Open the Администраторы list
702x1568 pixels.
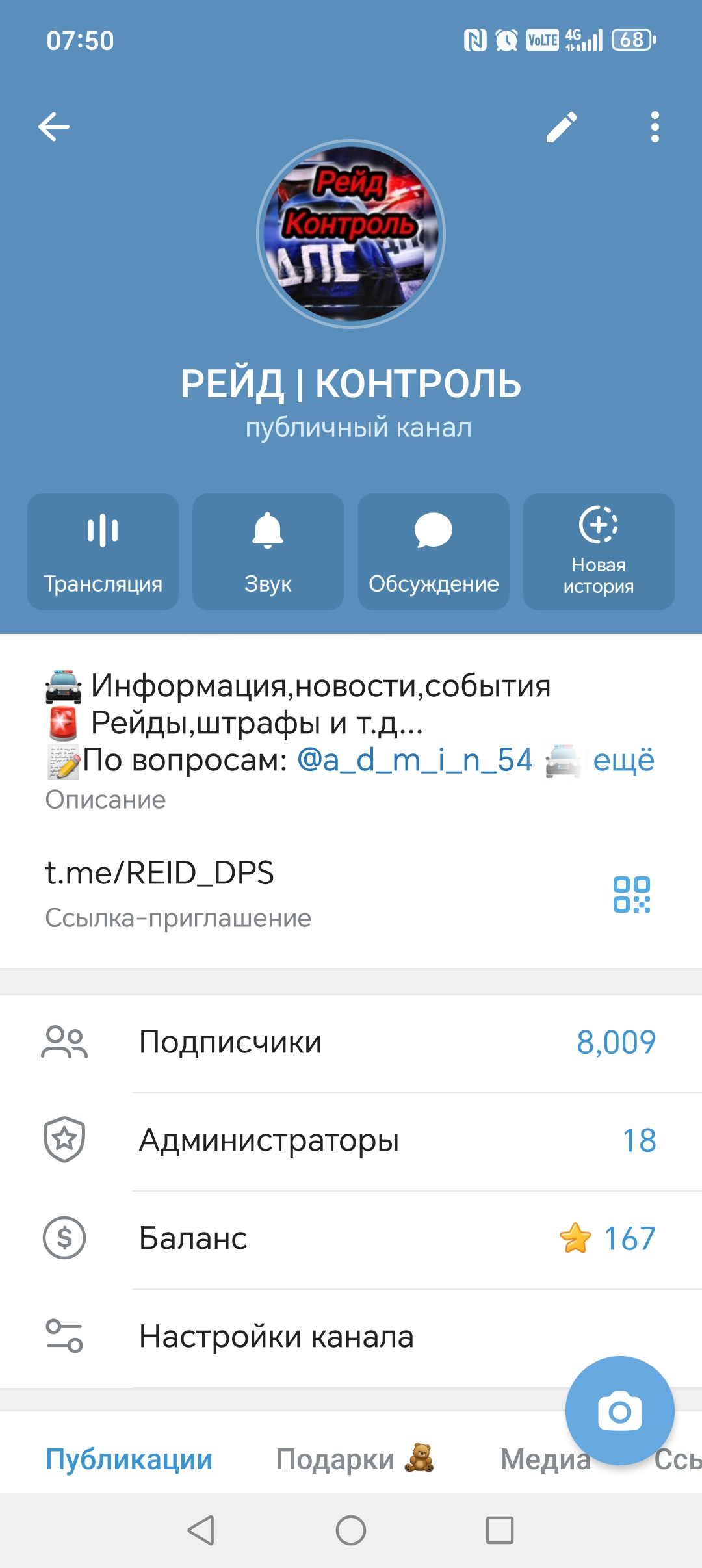(351, 1141)
